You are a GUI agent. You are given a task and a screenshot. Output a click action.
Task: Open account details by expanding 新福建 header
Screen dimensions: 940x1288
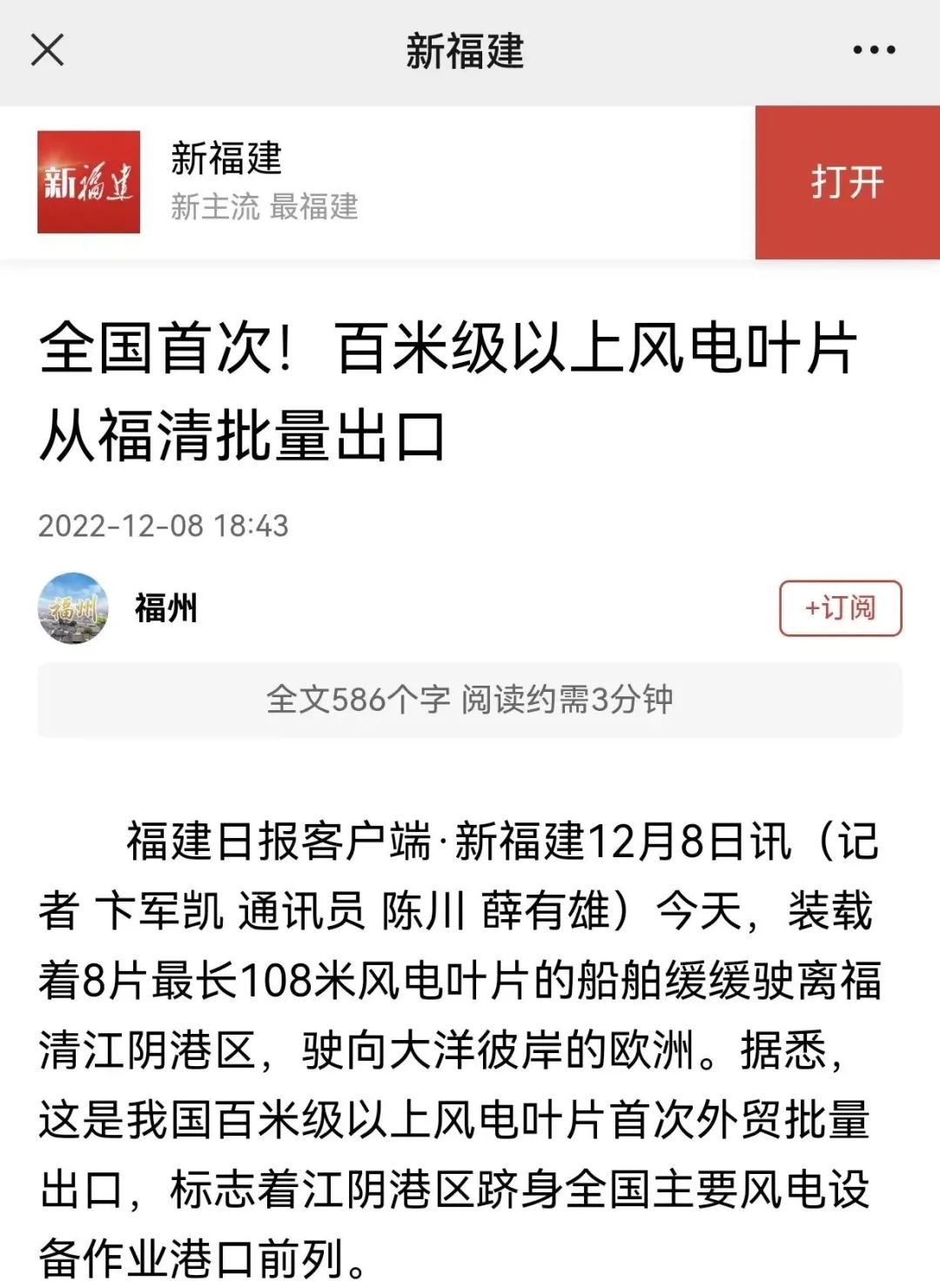point(226,161)
